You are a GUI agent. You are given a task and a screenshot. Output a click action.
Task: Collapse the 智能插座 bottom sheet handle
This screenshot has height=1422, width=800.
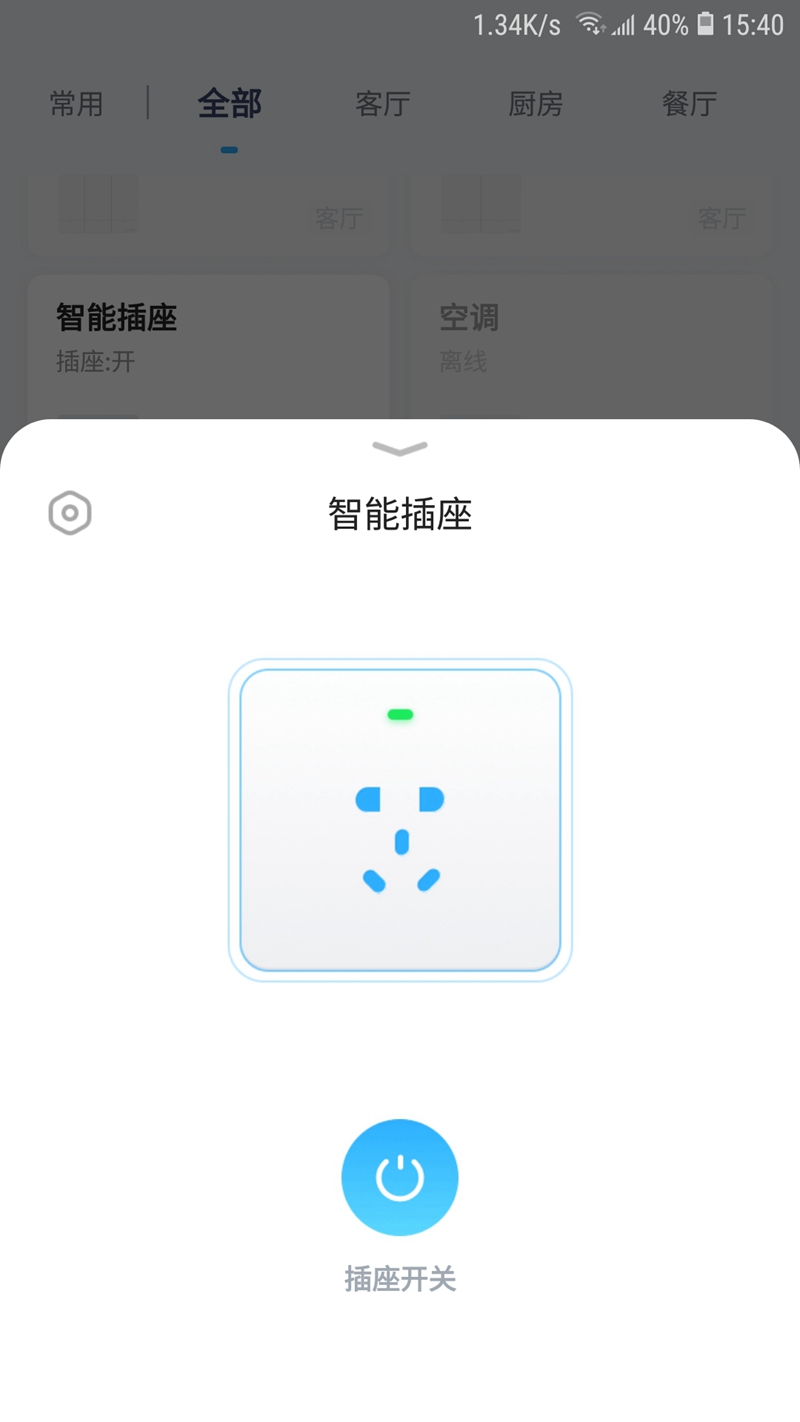400,448
